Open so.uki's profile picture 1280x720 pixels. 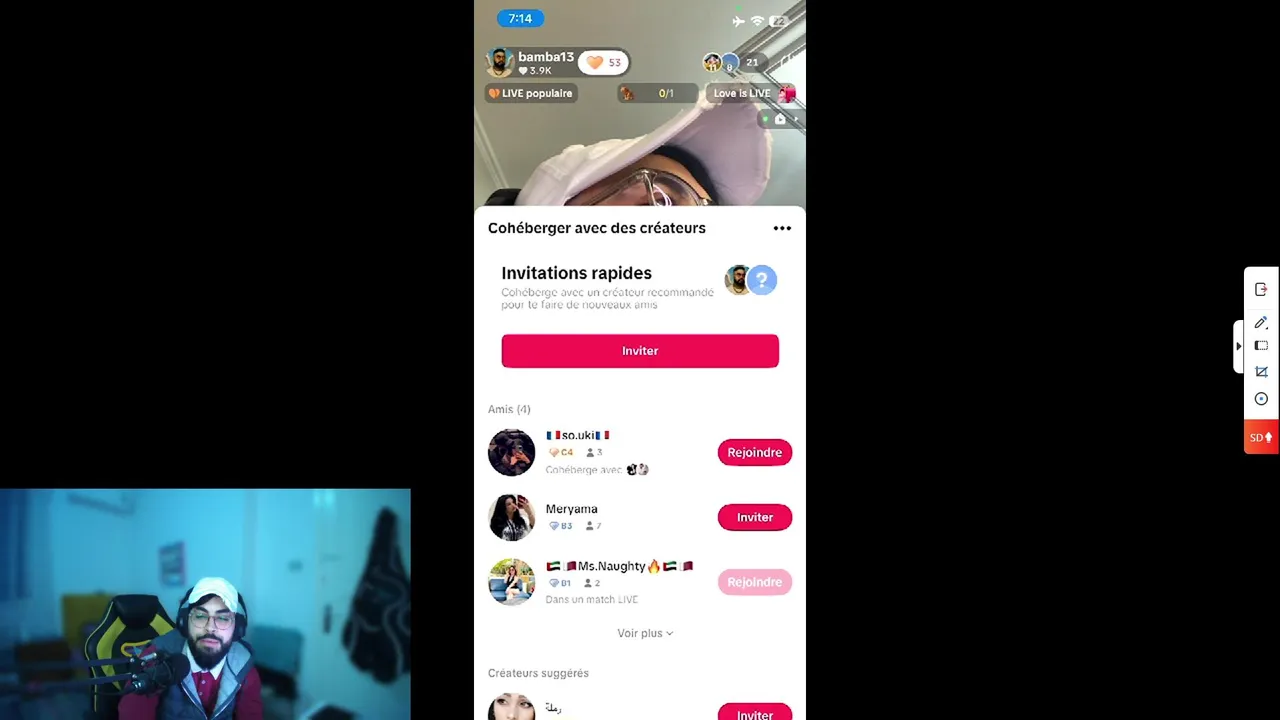(511, 453)
